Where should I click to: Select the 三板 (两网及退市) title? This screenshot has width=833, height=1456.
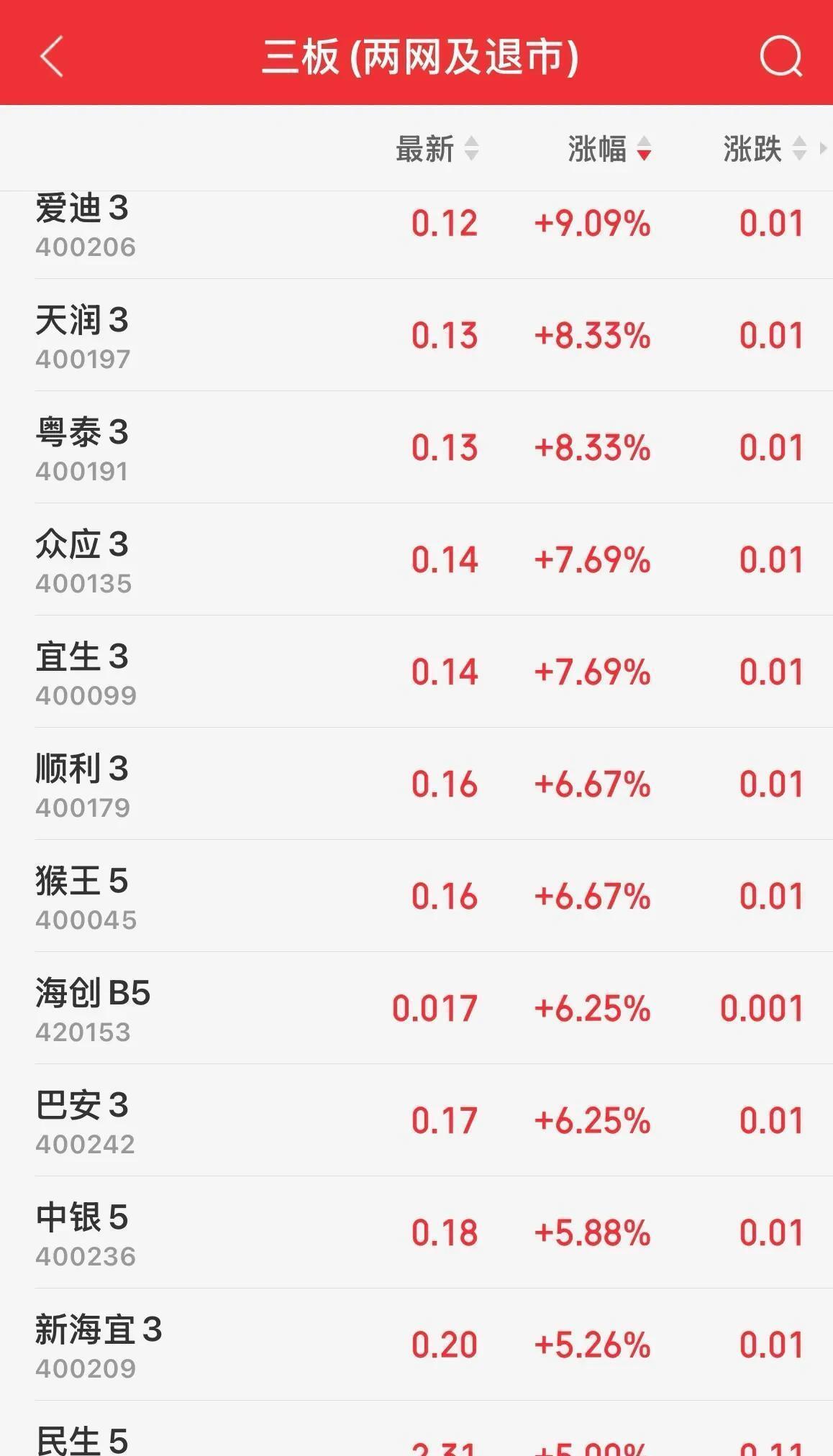[x=417, y=56]
